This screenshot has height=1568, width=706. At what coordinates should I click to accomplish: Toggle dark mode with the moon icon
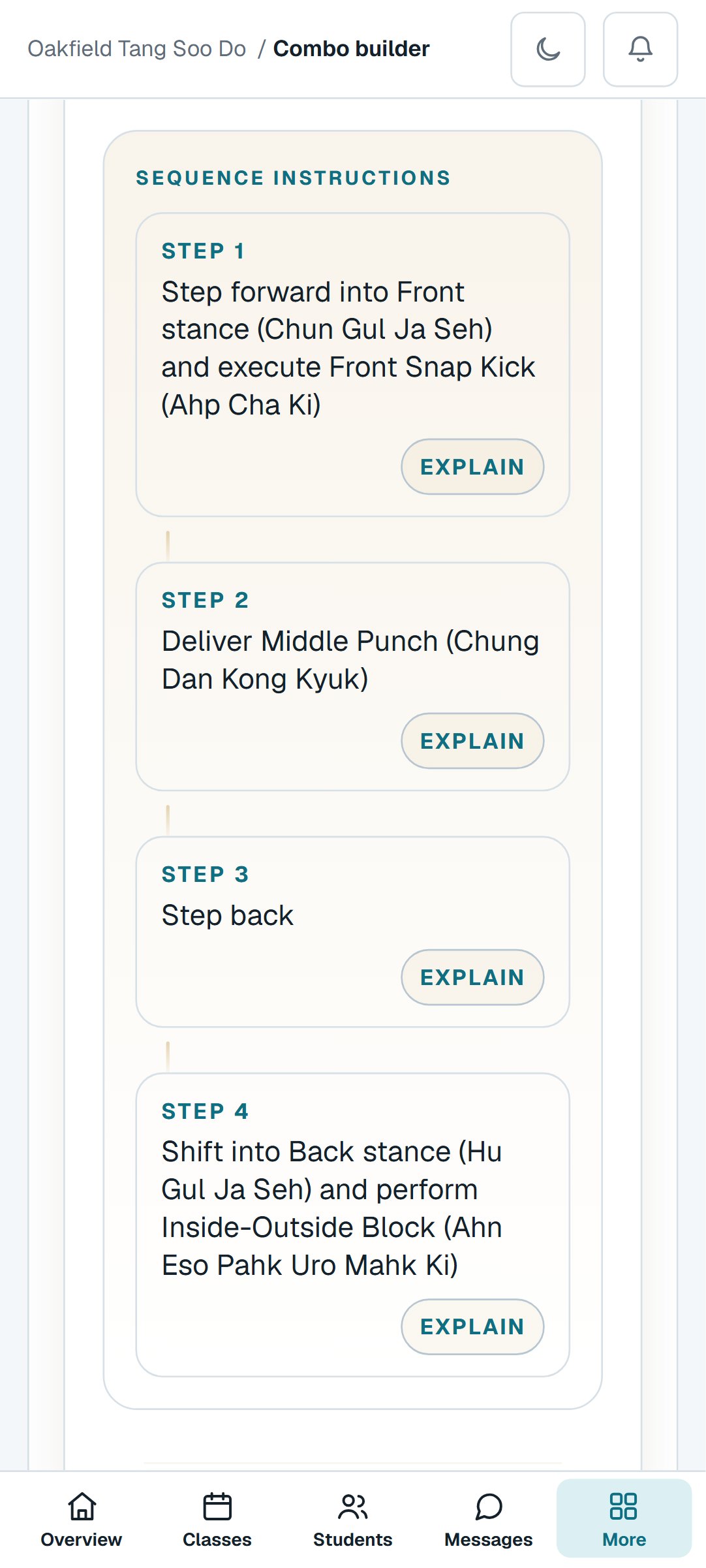[x=548, y=49]
